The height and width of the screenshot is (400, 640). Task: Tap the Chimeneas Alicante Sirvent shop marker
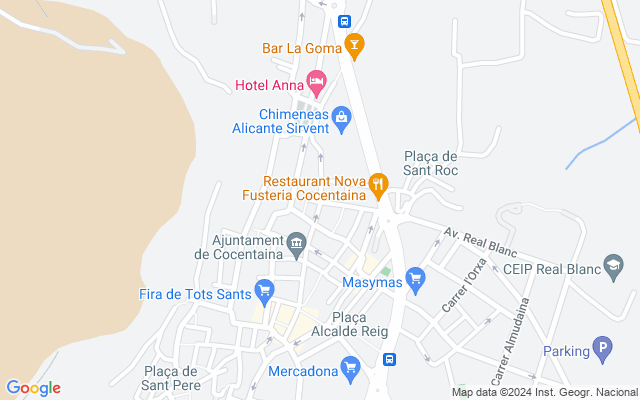coord(342,118)
